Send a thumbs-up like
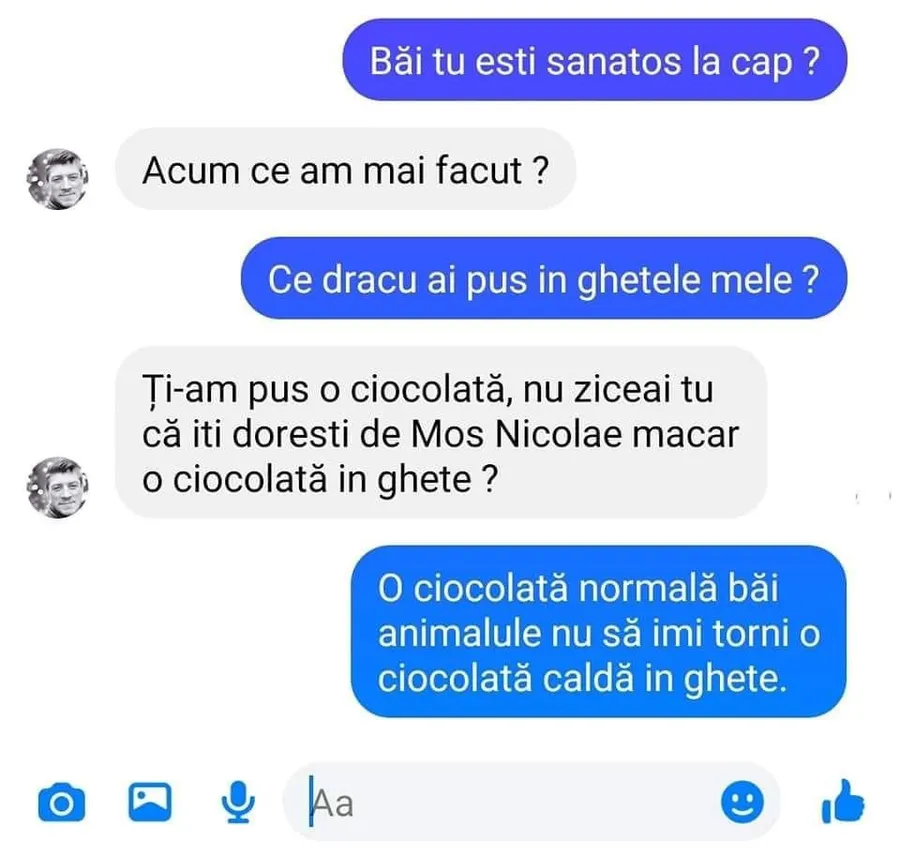Screen dimensions: 900x857 point(842,801)
